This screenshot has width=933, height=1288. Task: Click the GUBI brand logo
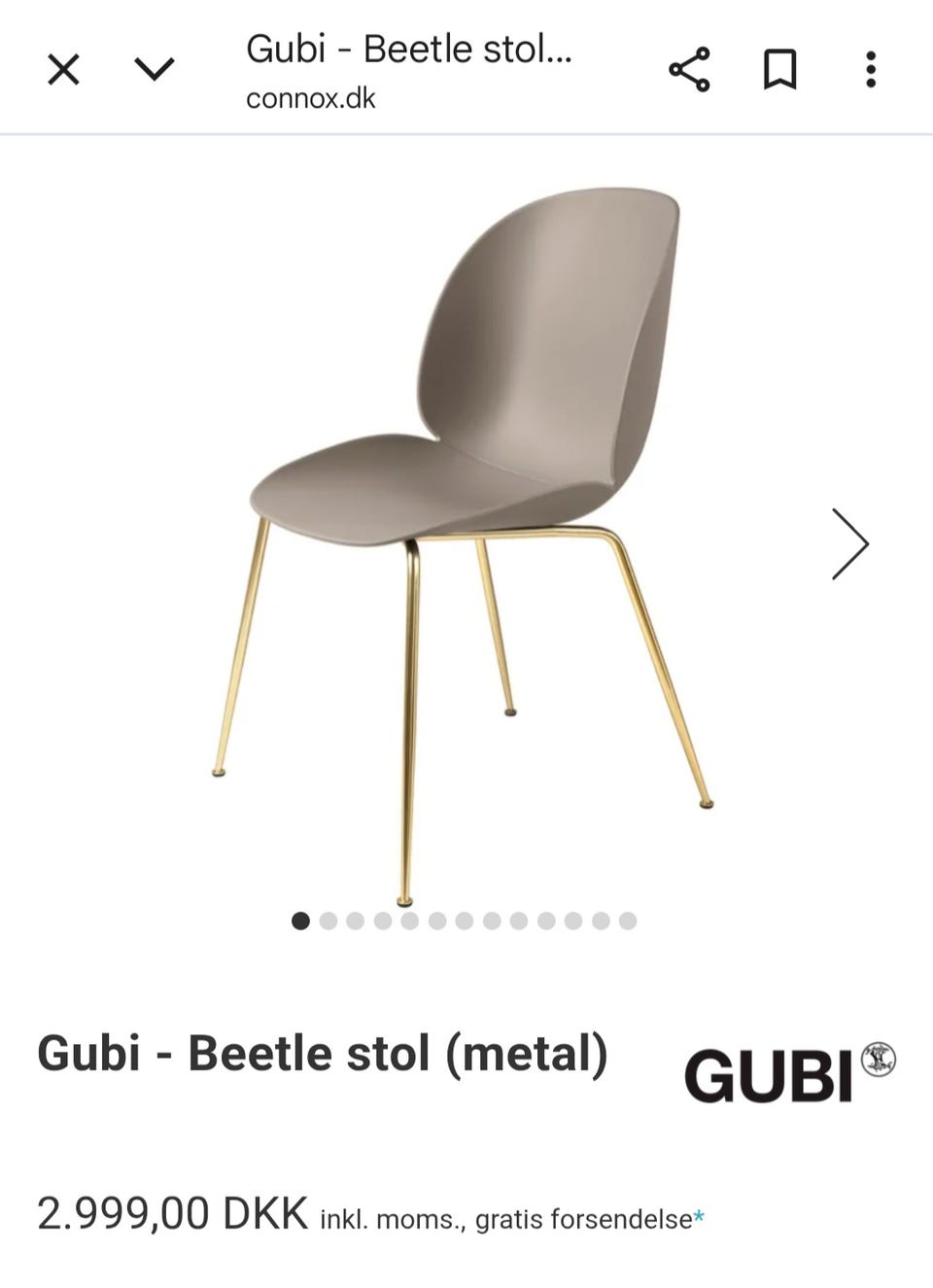pyautogui.click(x=771, y=1076)
